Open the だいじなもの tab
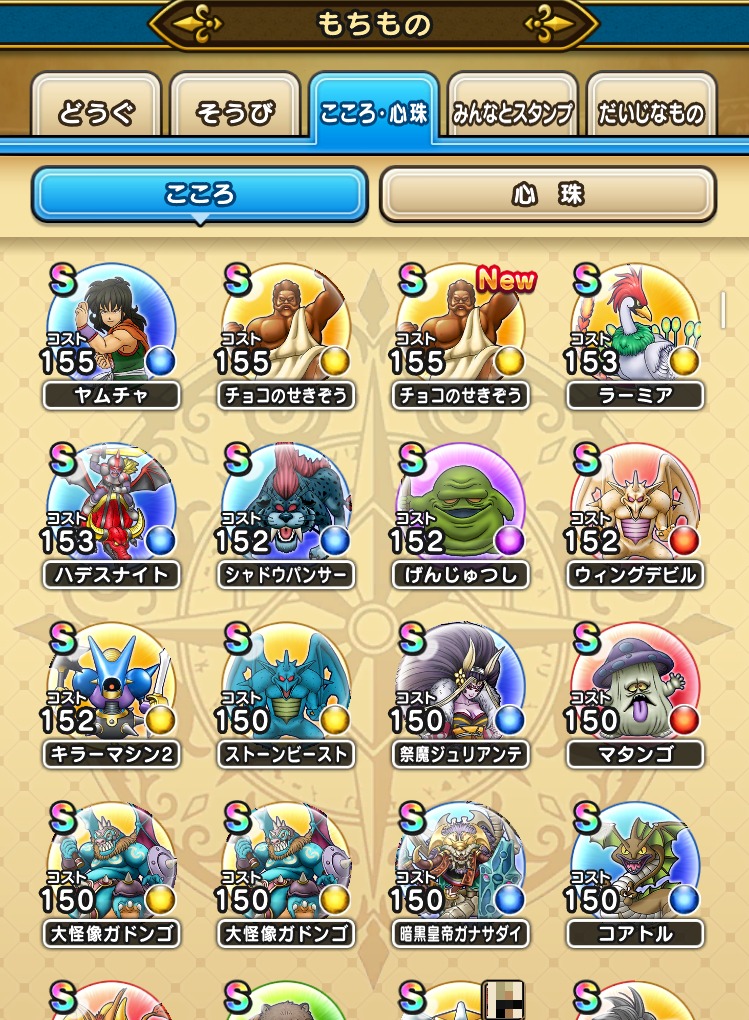Viewport: 749px width, 1020px height. [x=651, y=112]
